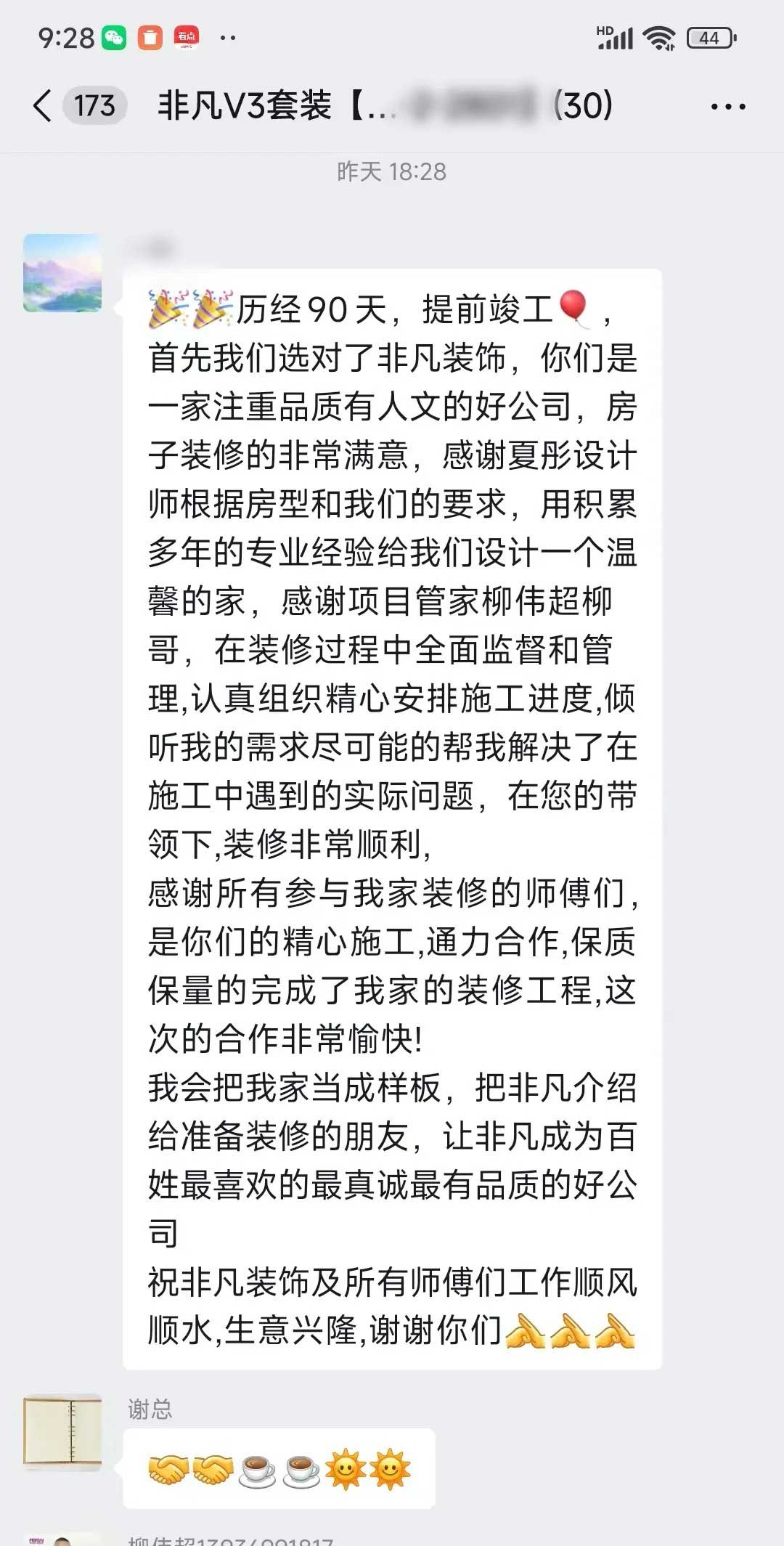784x1546 pixels.
Task: Open the landscape avatar sender's profile
Action: [62, 273]
